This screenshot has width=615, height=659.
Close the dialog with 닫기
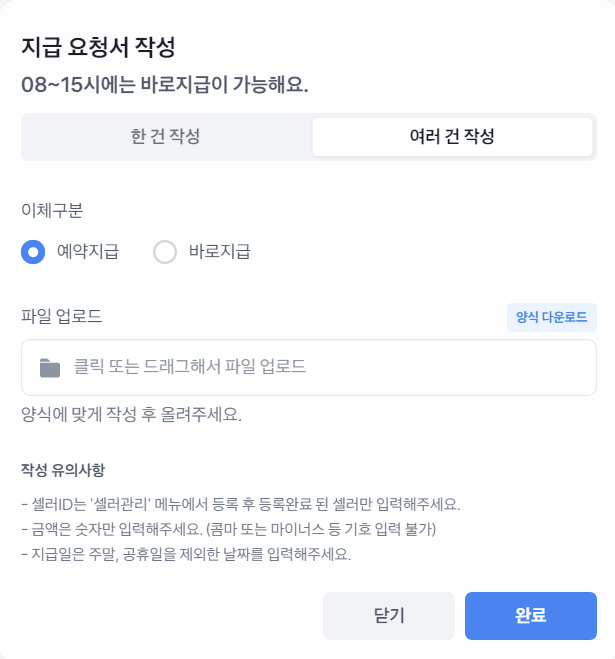[388, 616]
